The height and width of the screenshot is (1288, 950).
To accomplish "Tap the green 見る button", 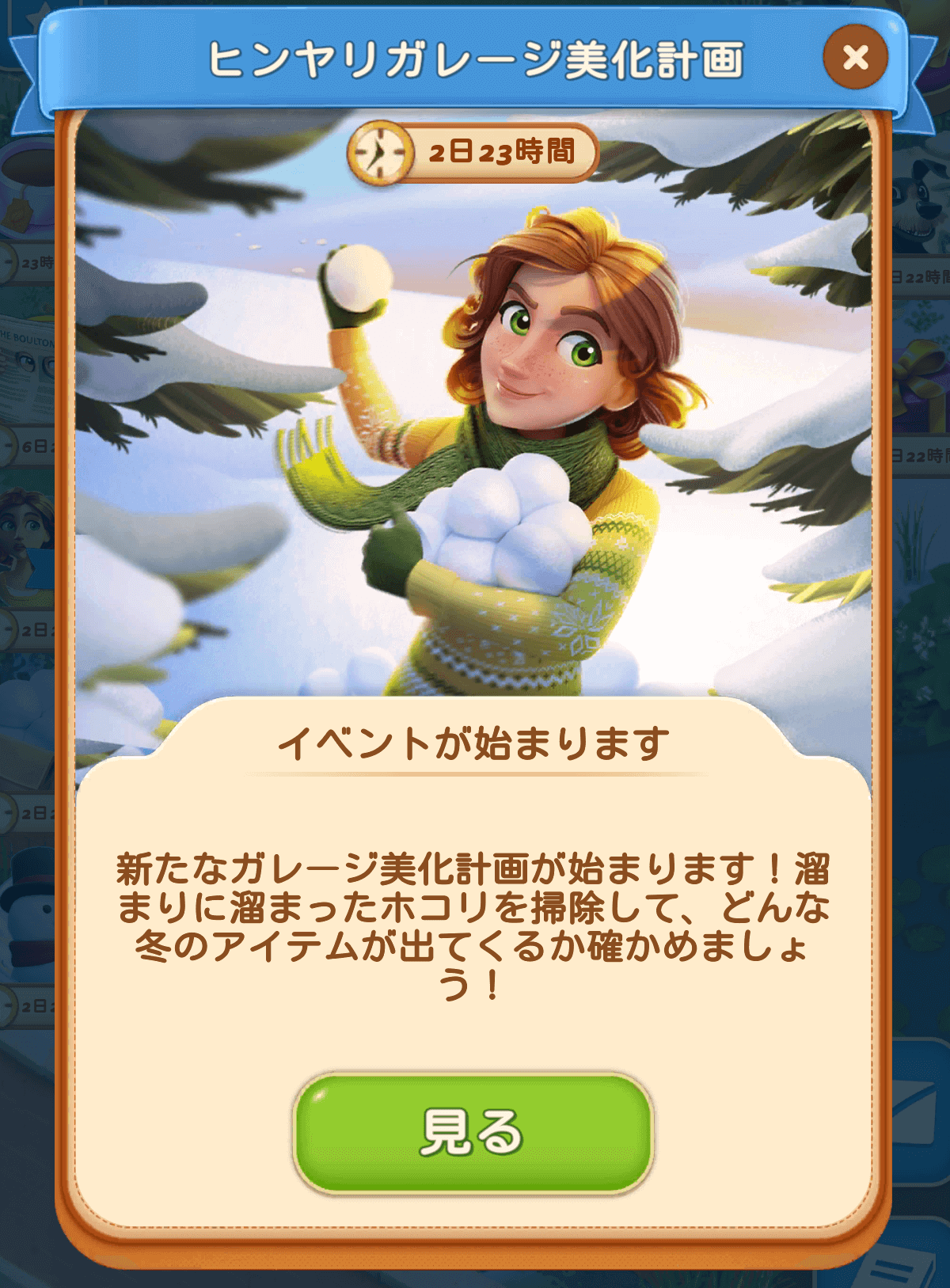I will [473, 1132].
